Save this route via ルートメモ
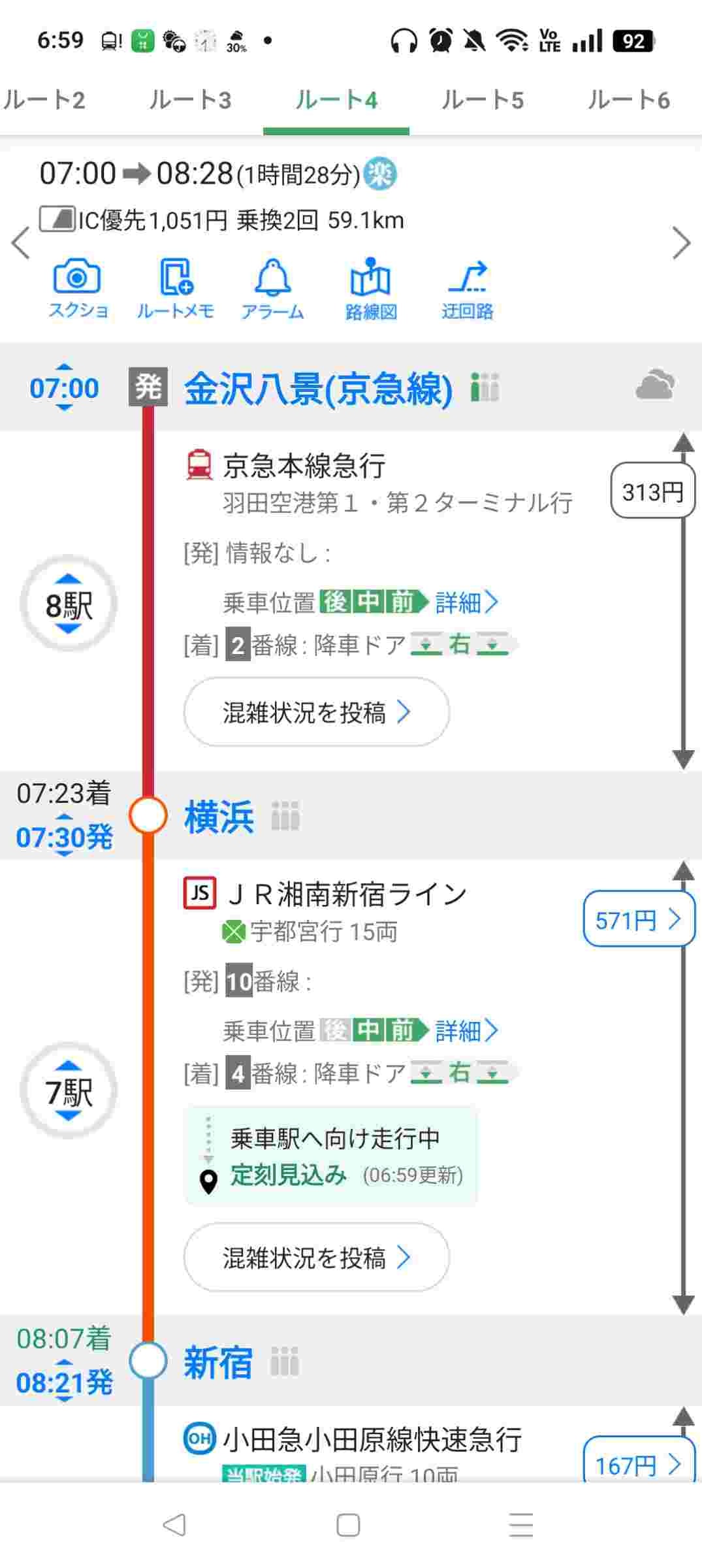This screenshot has height=1568, width=702. (175, 288)
